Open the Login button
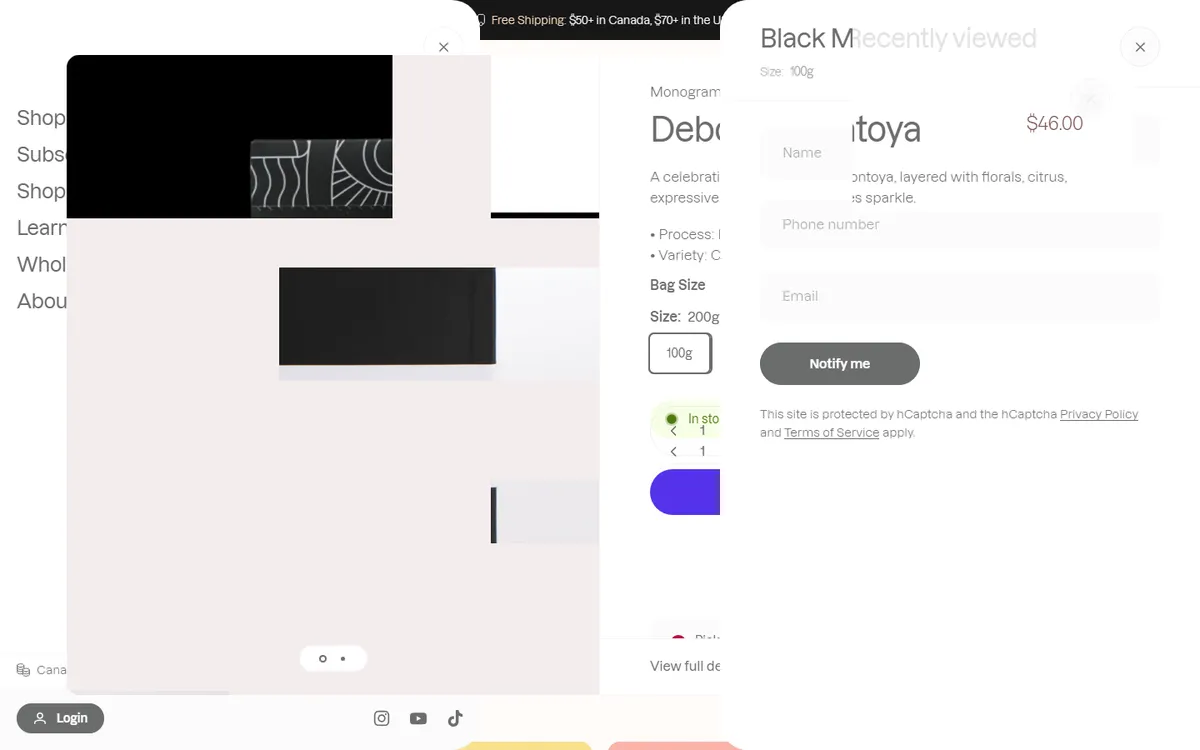The width and height of the screenshot is (1200, 750). click(x=60, y=718)
